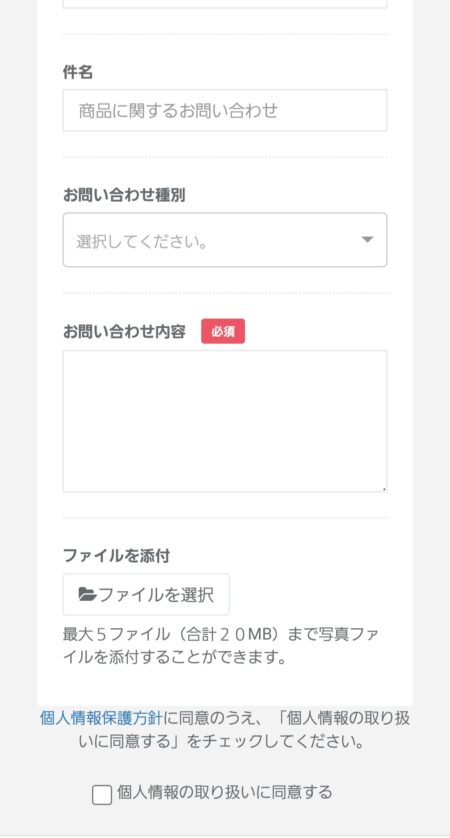Expand the お問い合わせ種別 dropdown
The width and height of the screenshot is (450, 838).
[x=225, y=240]
